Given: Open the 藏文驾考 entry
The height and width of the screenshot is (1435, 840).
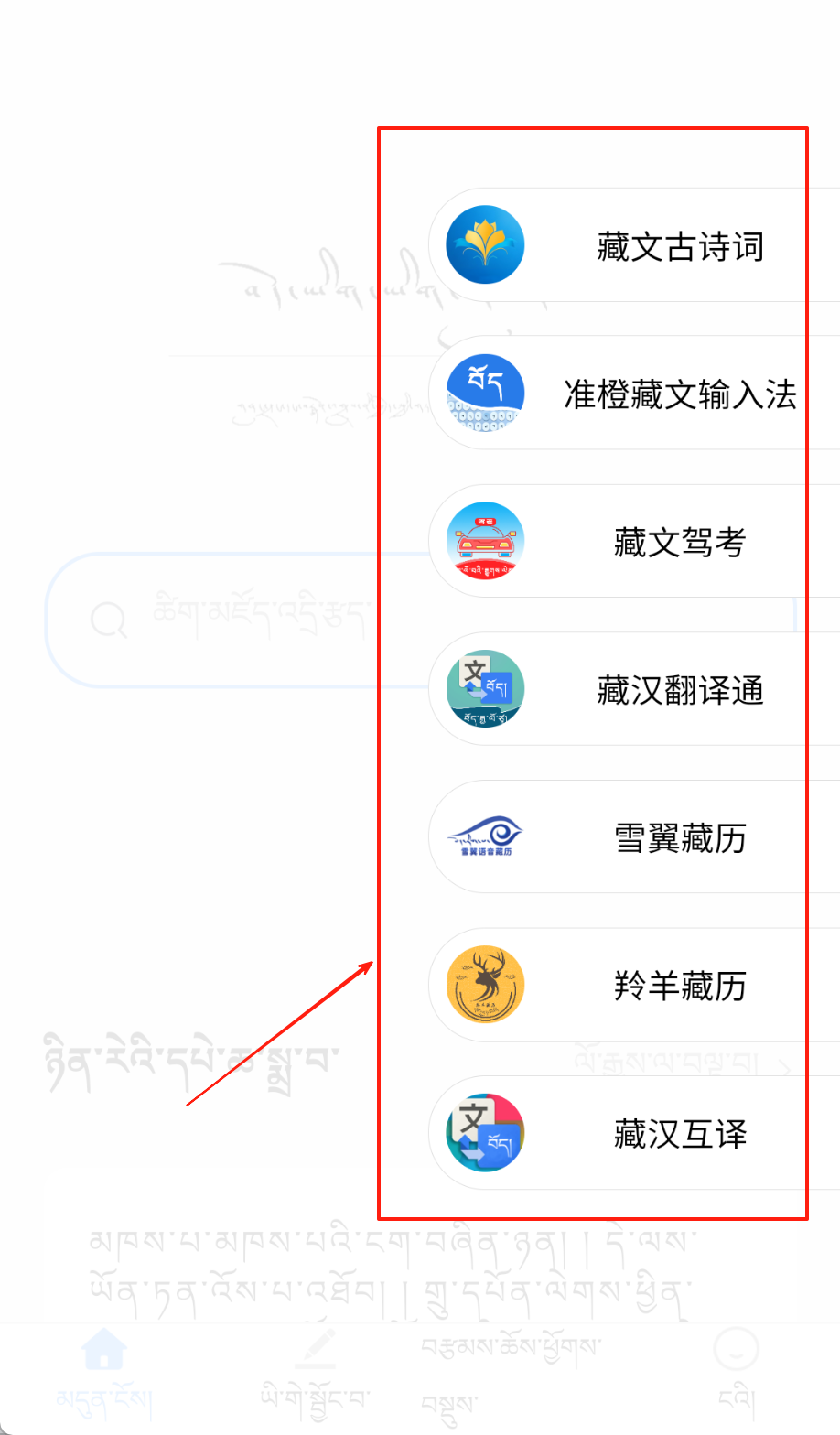Looking at the screenshot, I should (x=634, y=542).
